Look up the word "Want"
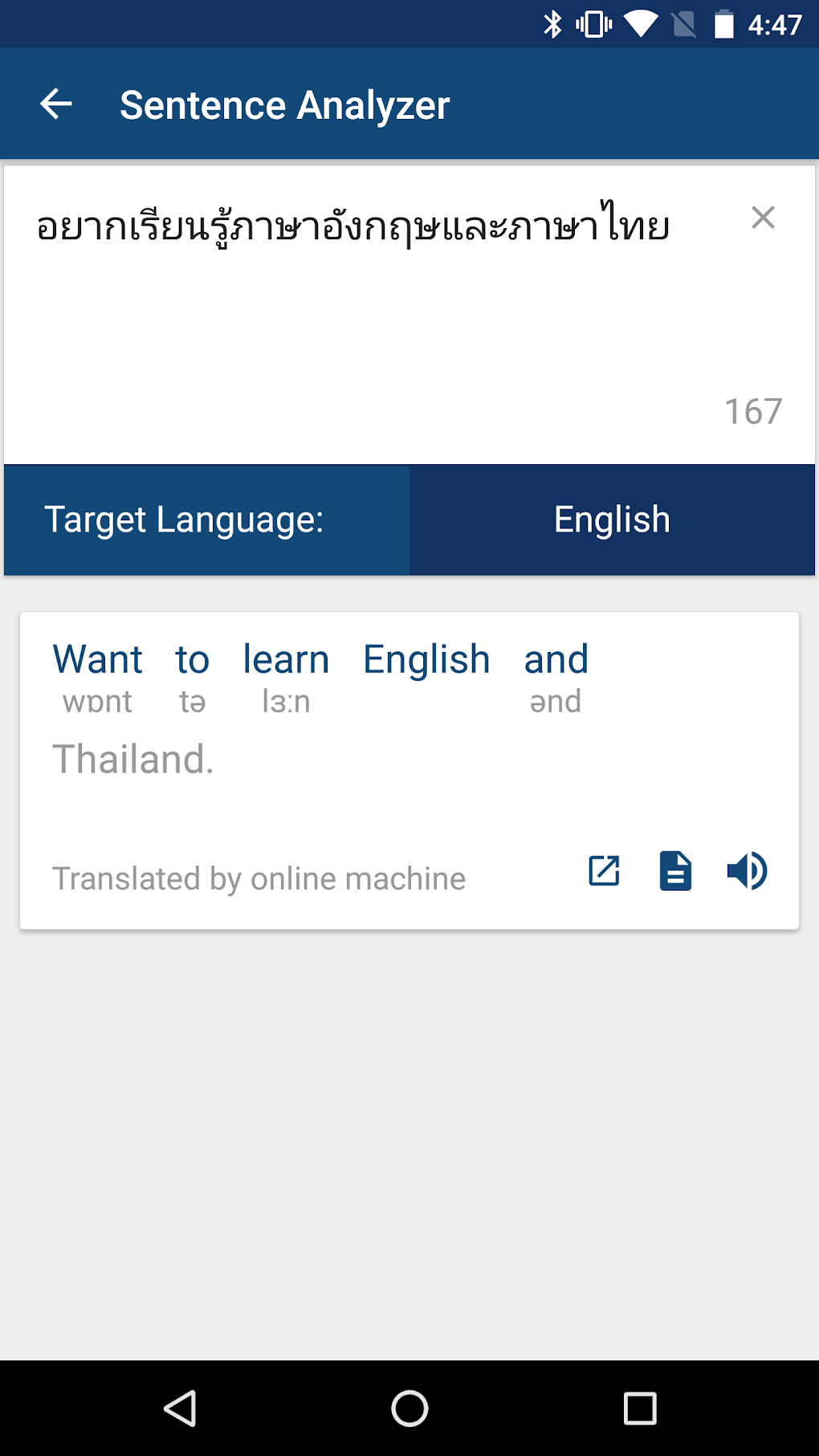The height and width of the screenshot is (1456, 819). click(97, 660)
